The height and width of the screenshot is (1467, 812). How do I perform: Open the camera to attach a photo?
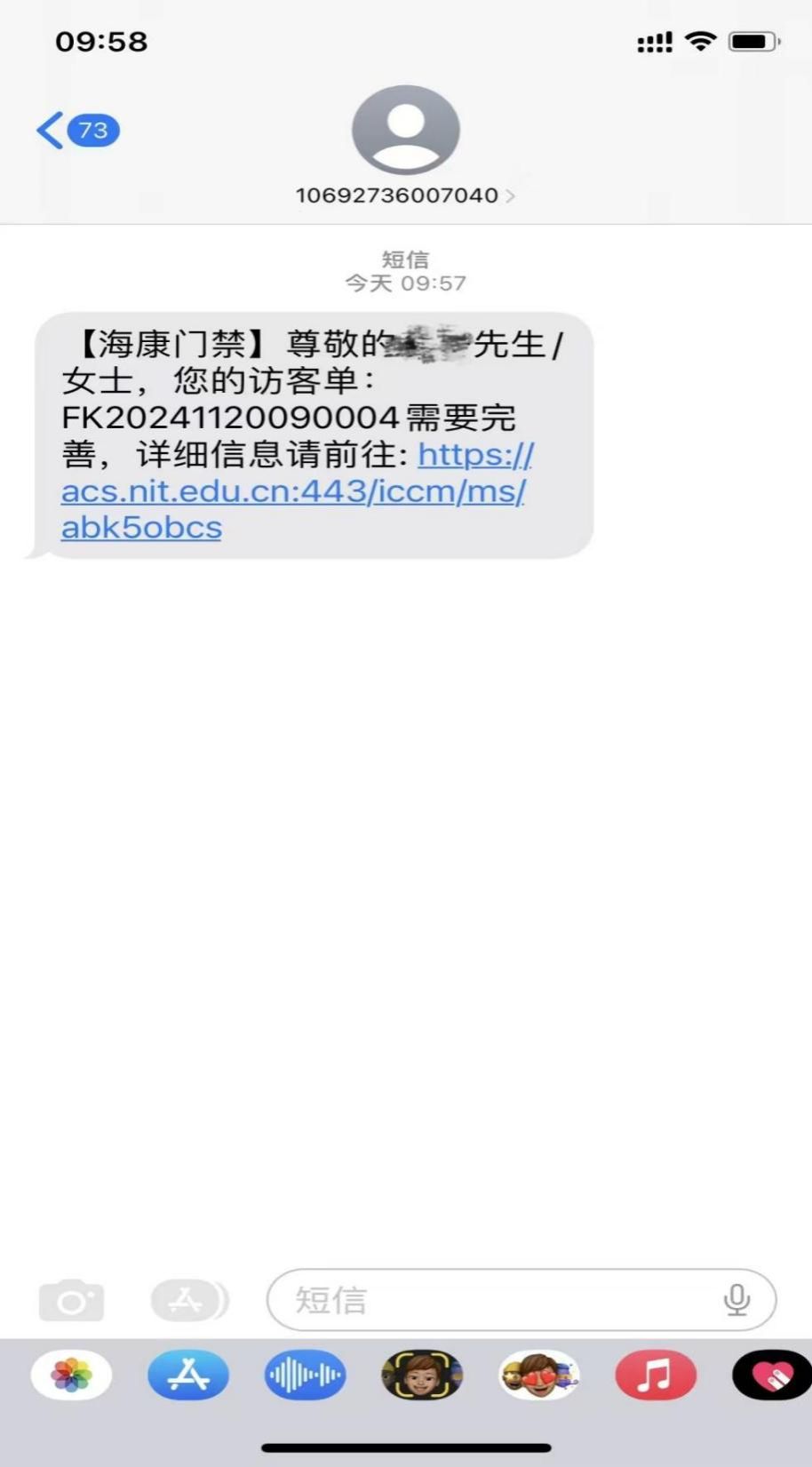point(71,1301)
